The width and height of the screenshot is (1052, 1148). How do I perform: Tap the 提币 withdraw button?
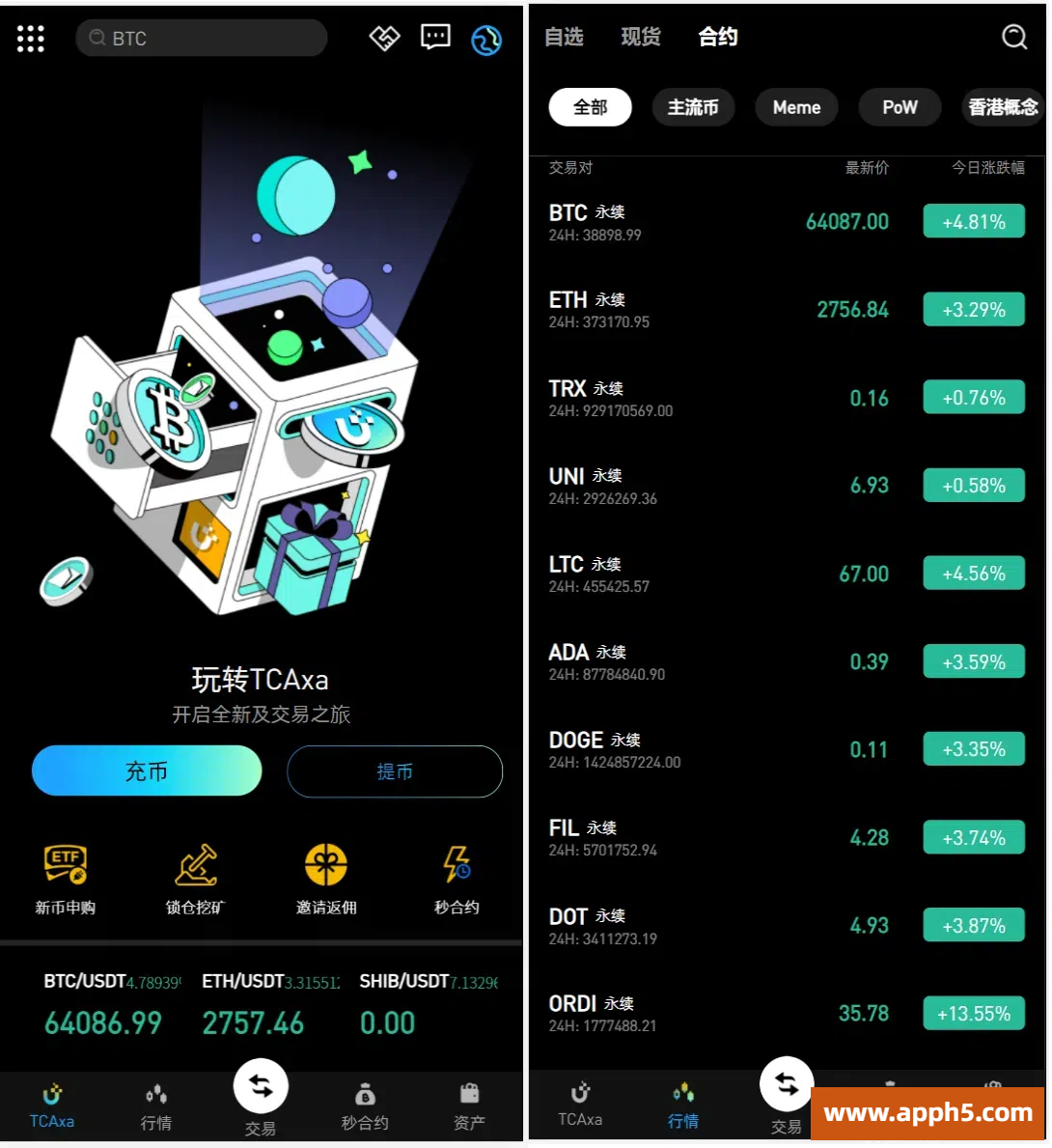[395, 770]
